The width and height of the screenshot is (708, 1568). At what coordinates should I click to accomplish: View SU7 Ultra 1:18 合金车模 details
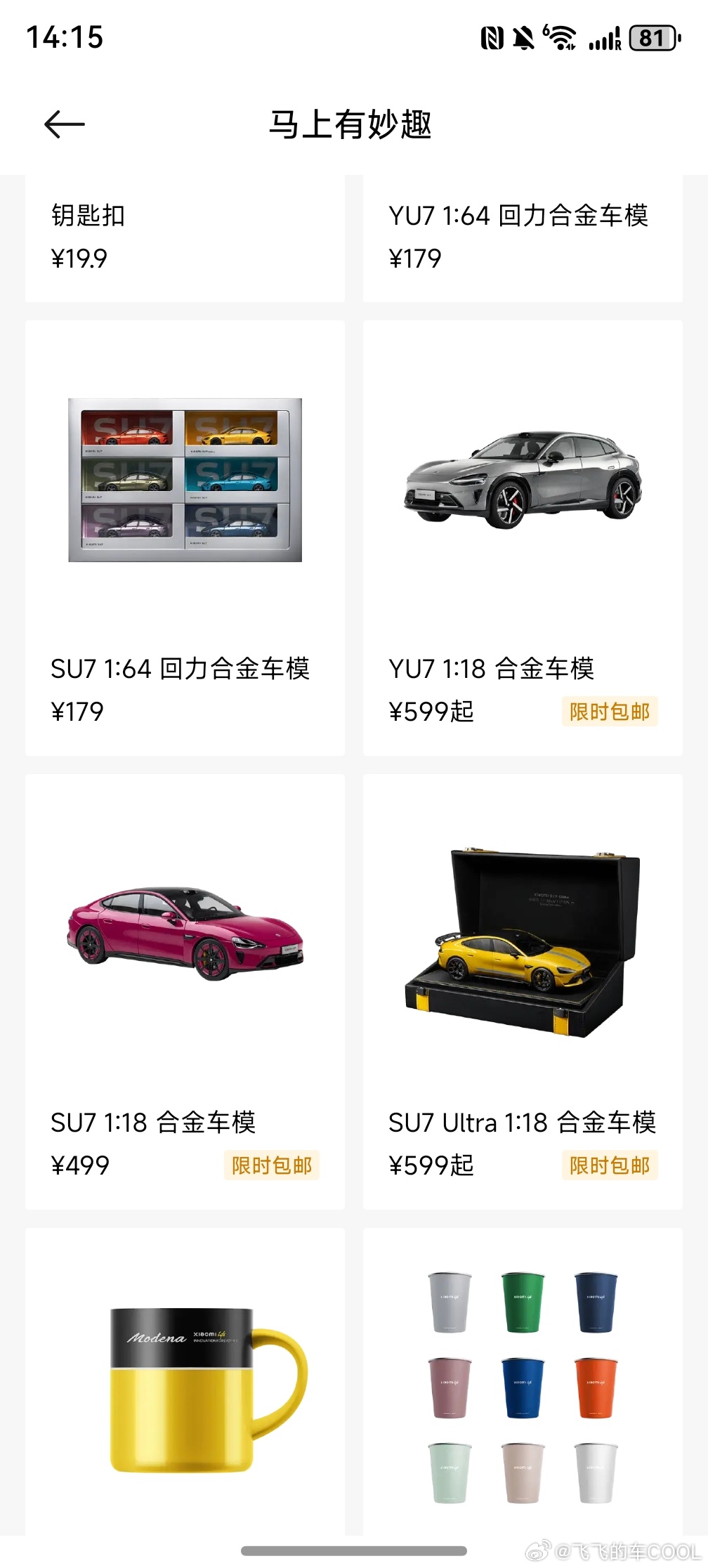coord(522,991)
